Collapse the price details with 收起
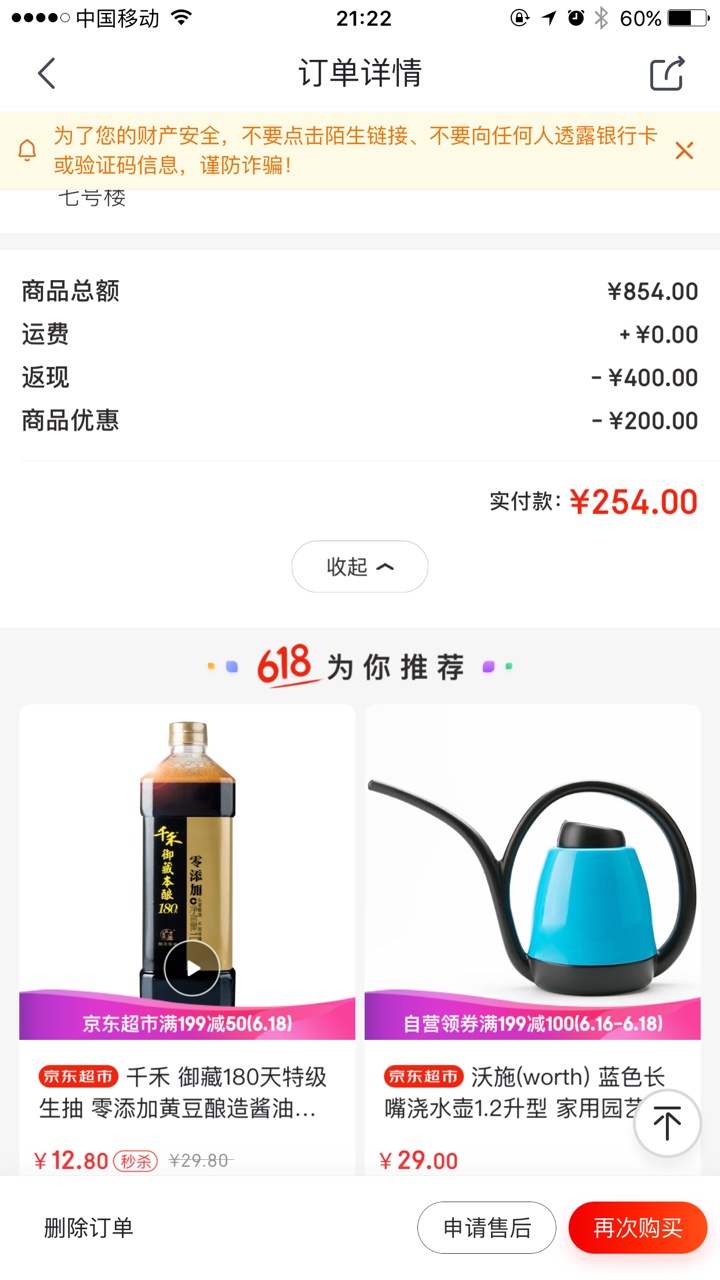This screenshot has width=720, height=1280. (x=360, y=567)
